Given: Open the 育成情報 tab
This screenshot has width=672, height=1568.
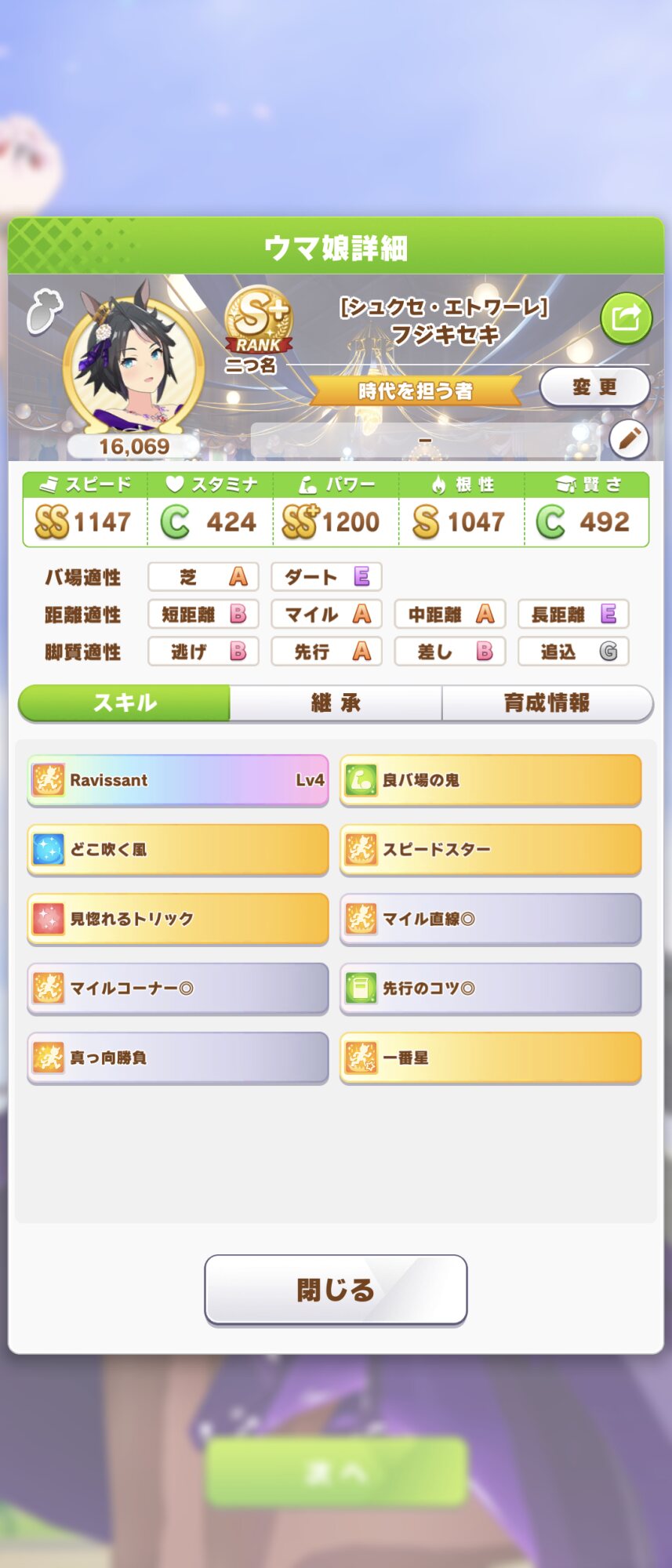Looking at the screenshot, I should pyautogui.click(x=547, y=702).
